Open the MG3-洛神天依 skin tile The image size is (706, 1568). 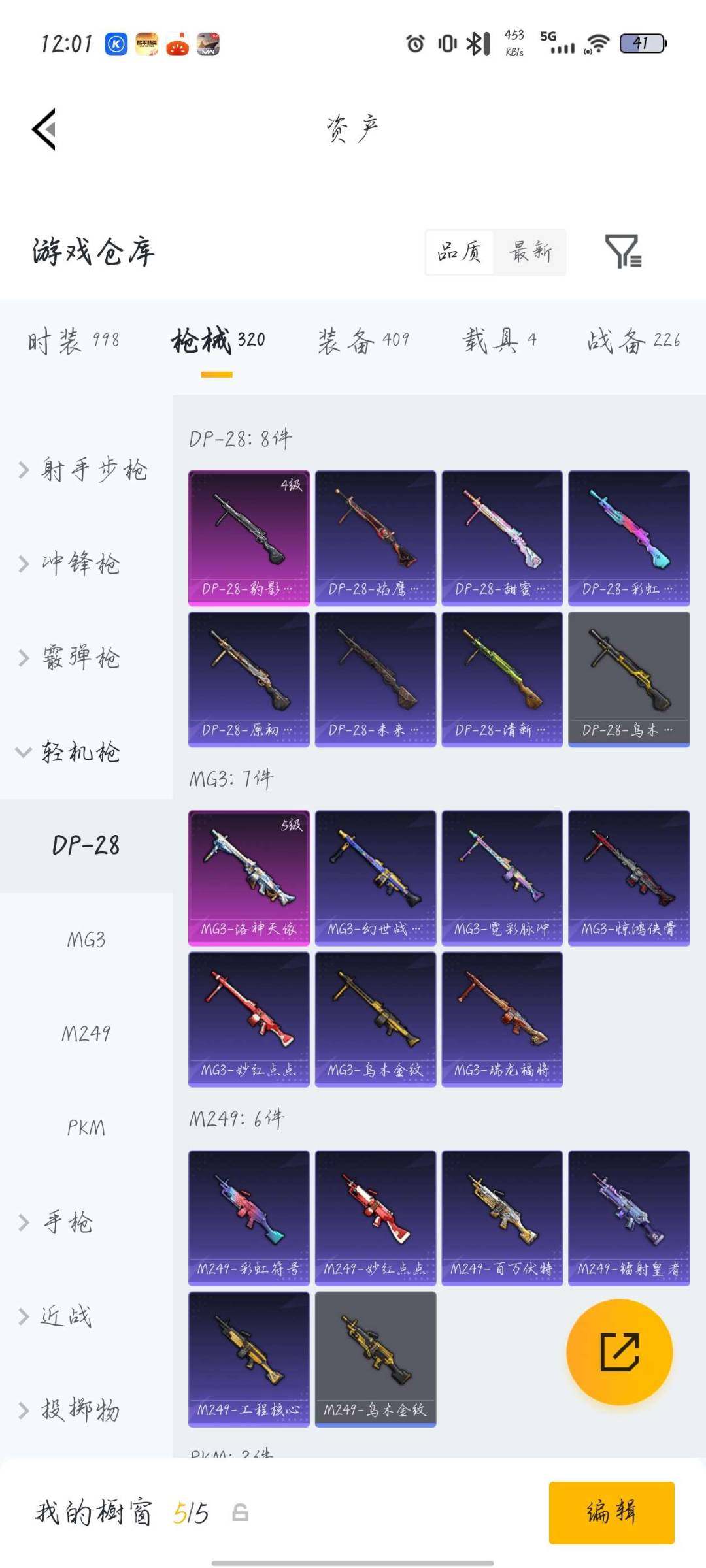248,877
